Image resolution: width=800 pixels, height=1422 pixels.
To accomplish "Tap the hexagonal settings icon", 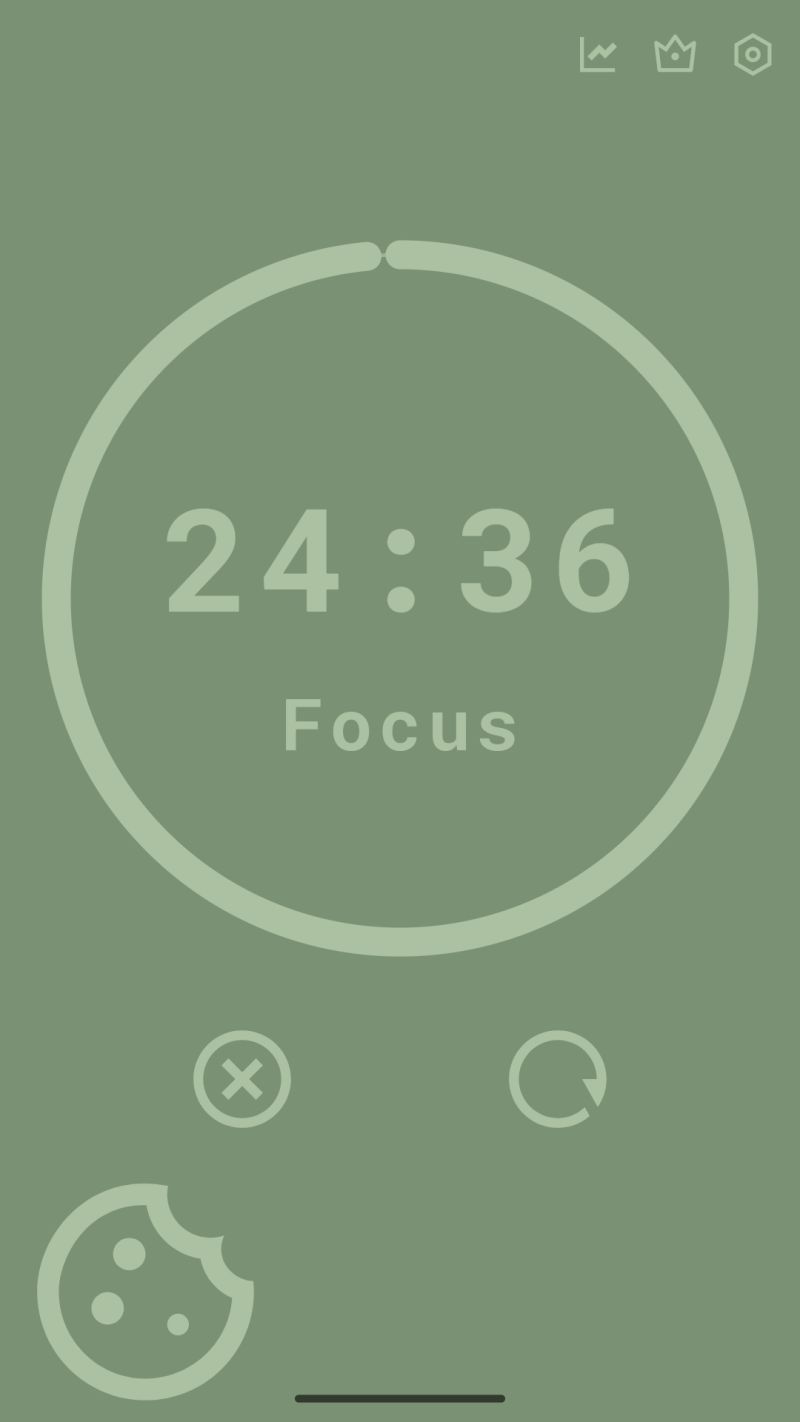I will click(751, 55).
